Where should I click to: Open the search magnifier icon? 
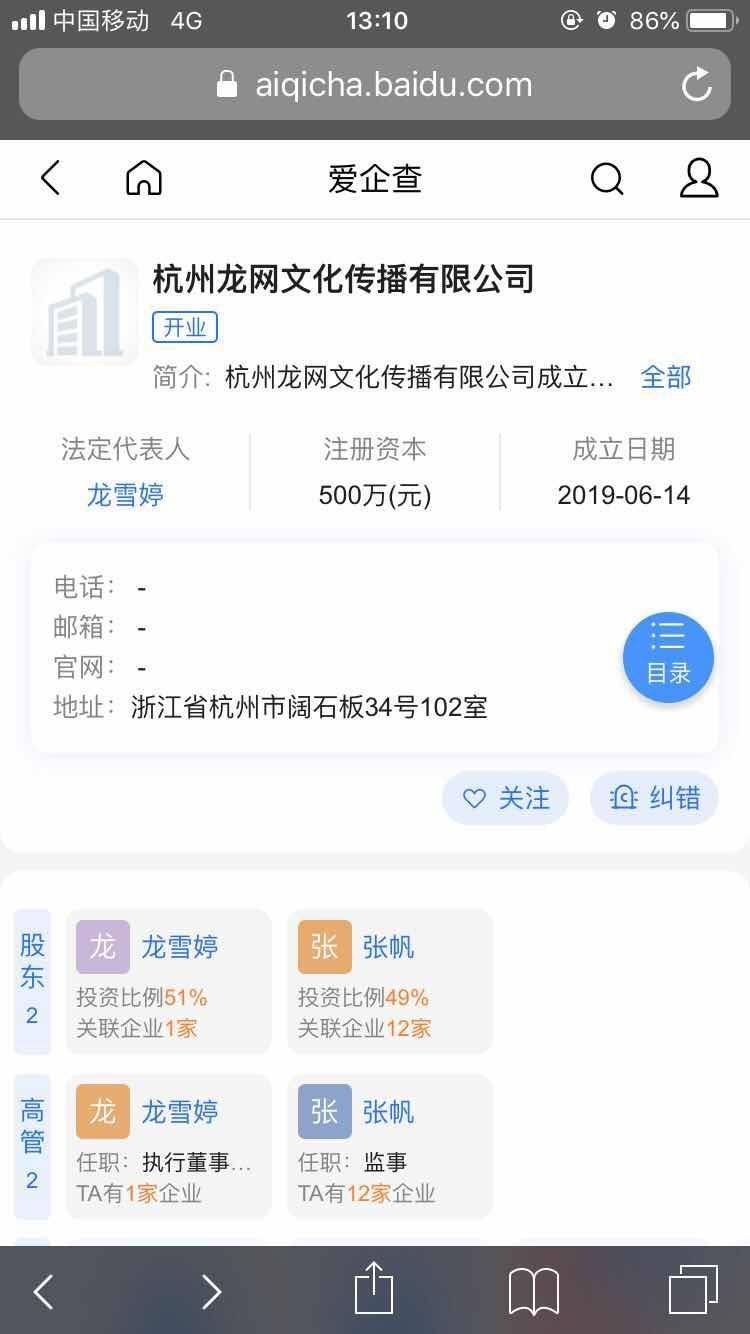[607, 179]
